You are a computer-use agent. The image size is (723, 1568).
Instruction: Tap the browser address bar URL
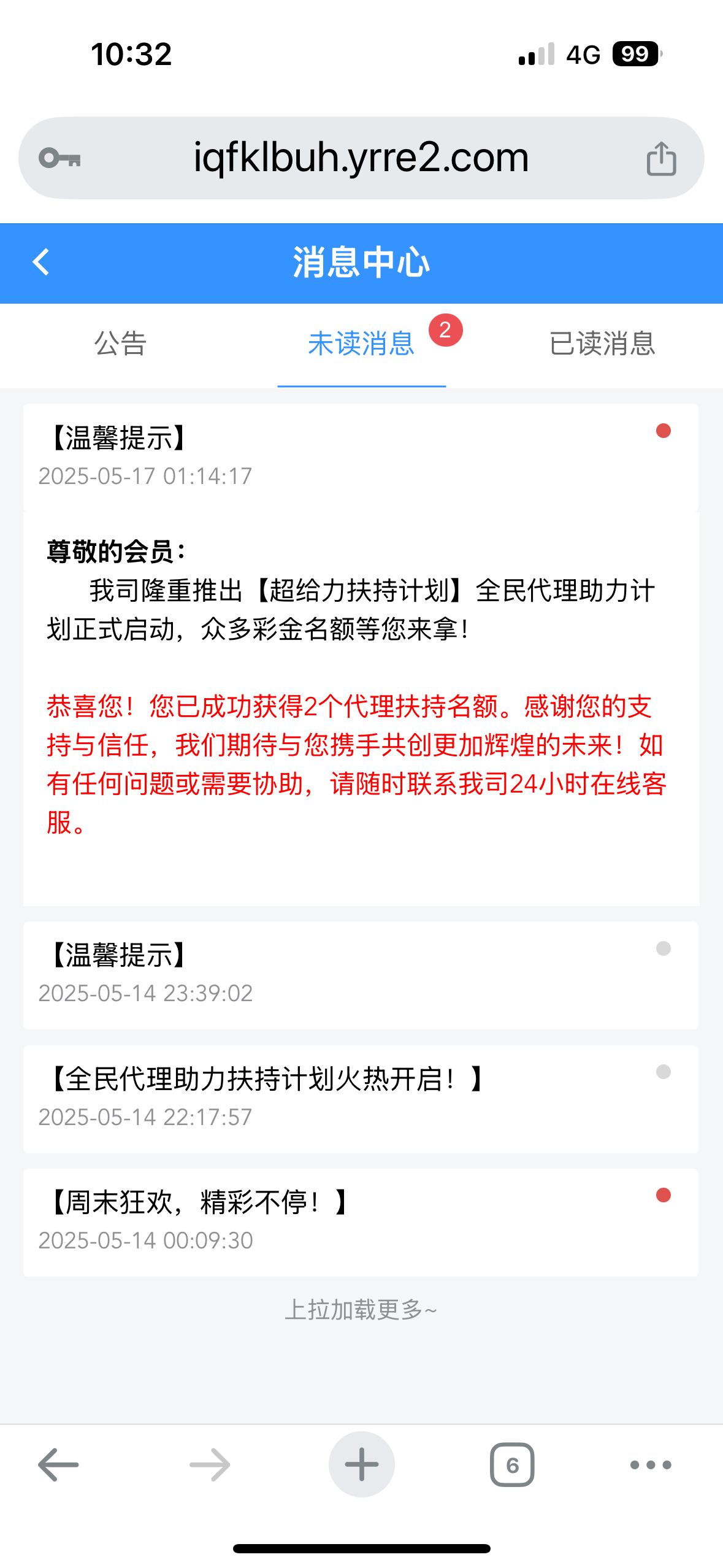point(361,158)
